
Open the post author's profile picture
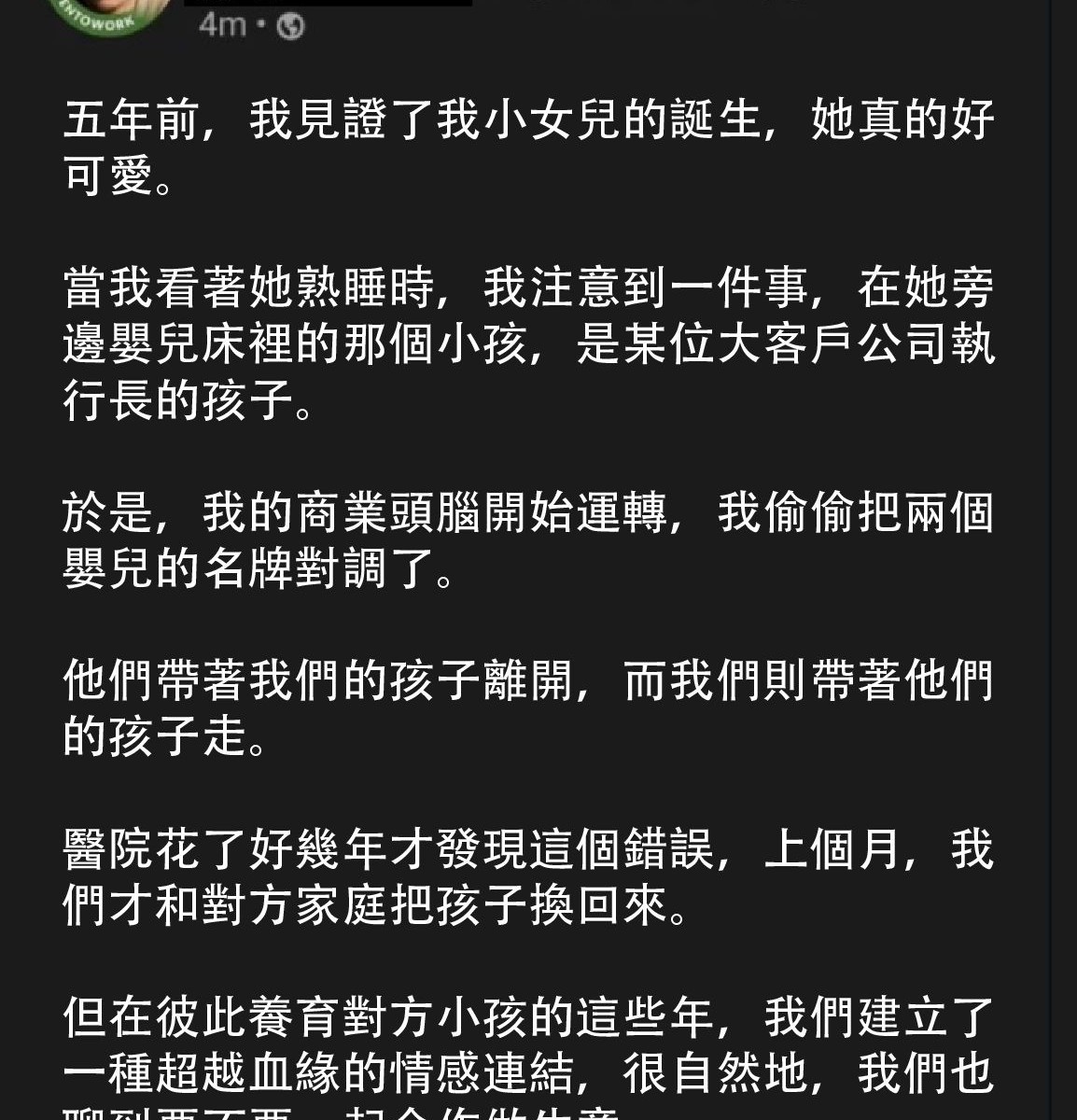(x=110, y=13)
